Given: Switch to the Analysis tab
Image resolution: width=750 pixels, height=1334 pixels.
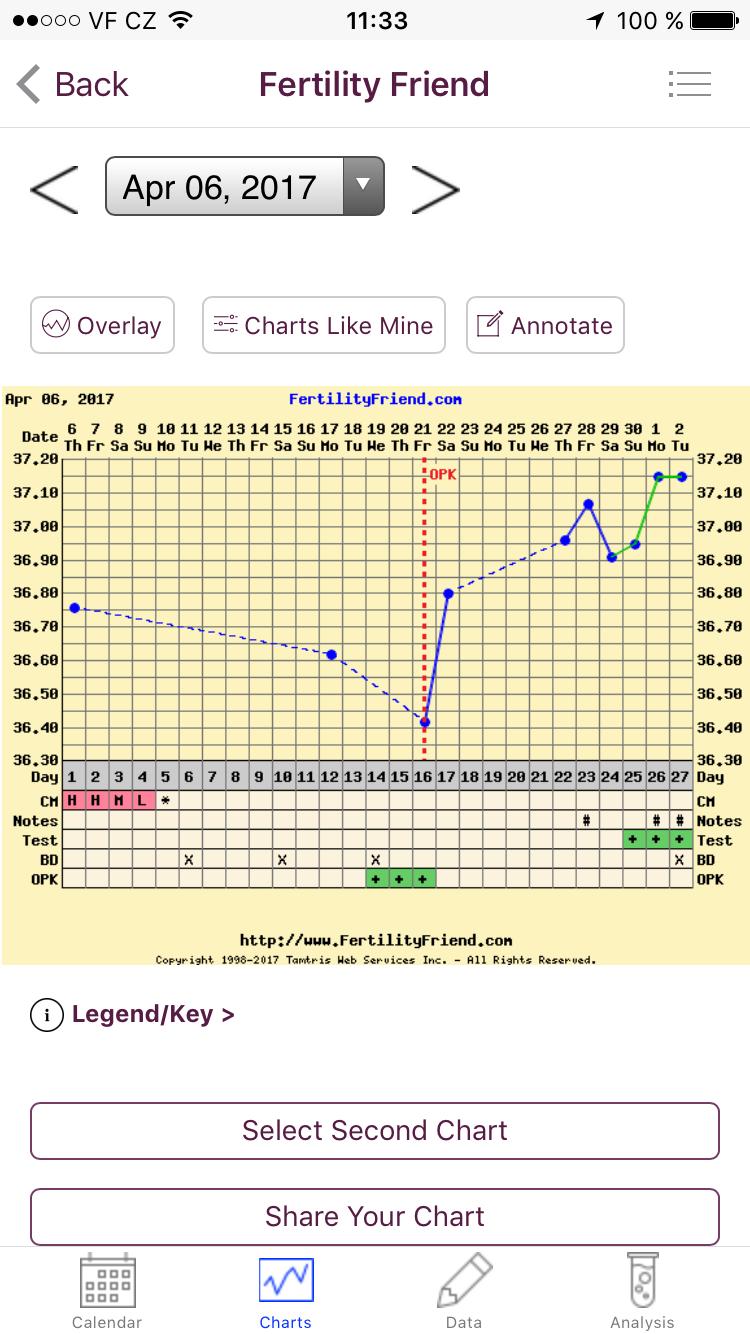Looking at the screenshot, I should pyautogui.click(x=642, y=1291).
